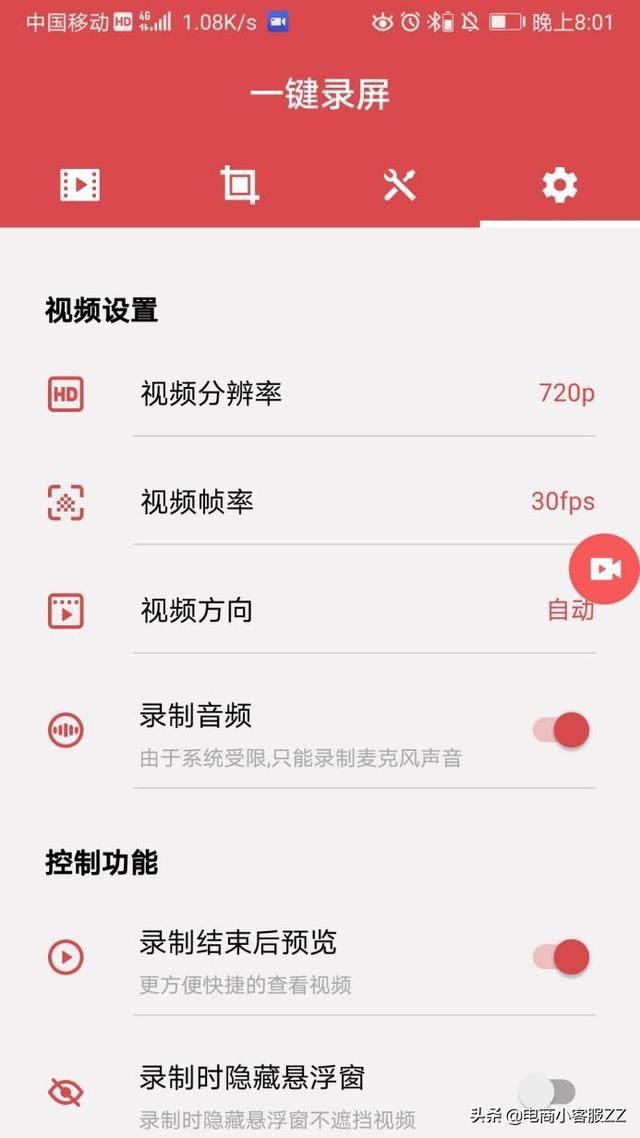Turn off 录制音频 audio recording
Screen dimensions: 640x1138
pos(561,730)
